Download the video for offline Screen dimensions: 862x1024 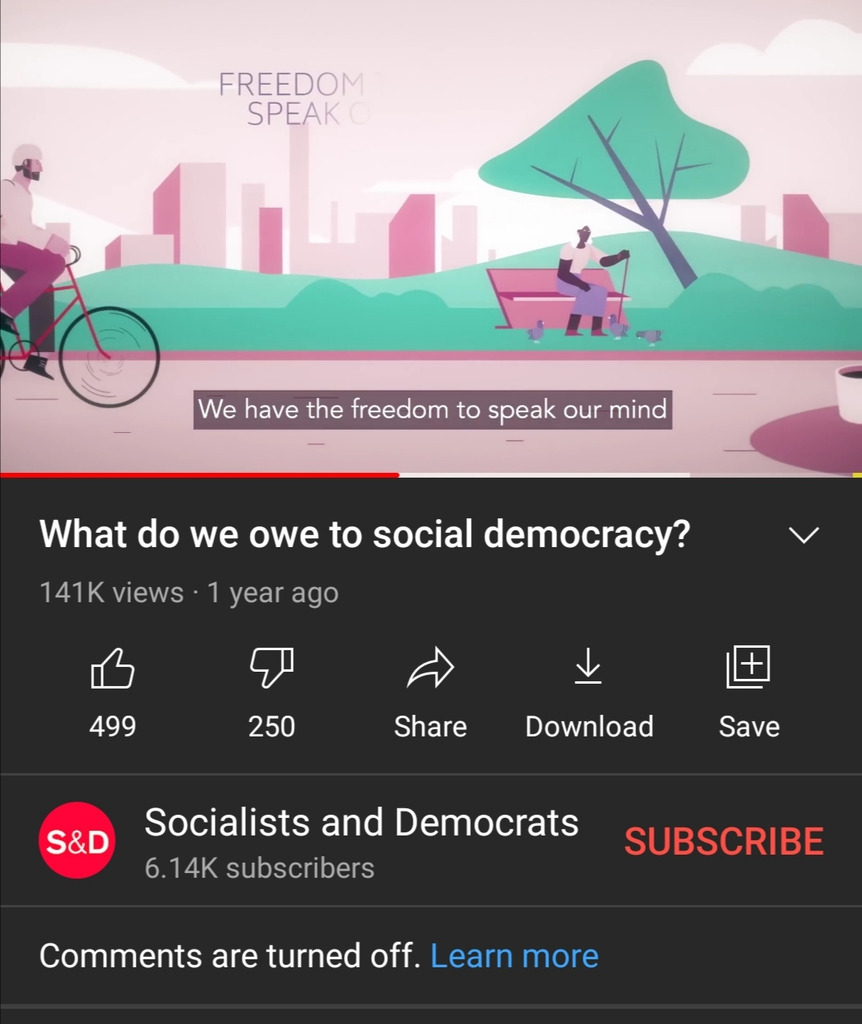point(589,668)
